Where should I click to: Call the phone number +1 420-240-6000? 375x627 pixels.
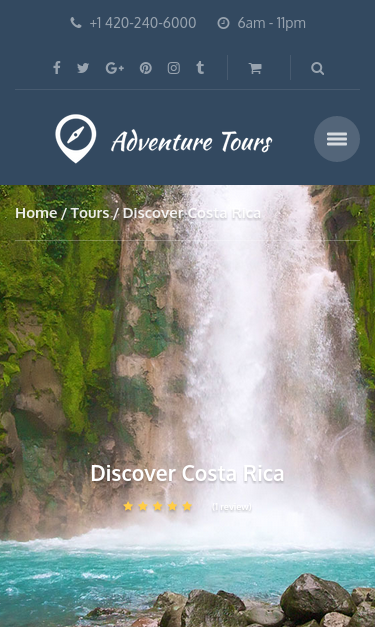[143, 23]
